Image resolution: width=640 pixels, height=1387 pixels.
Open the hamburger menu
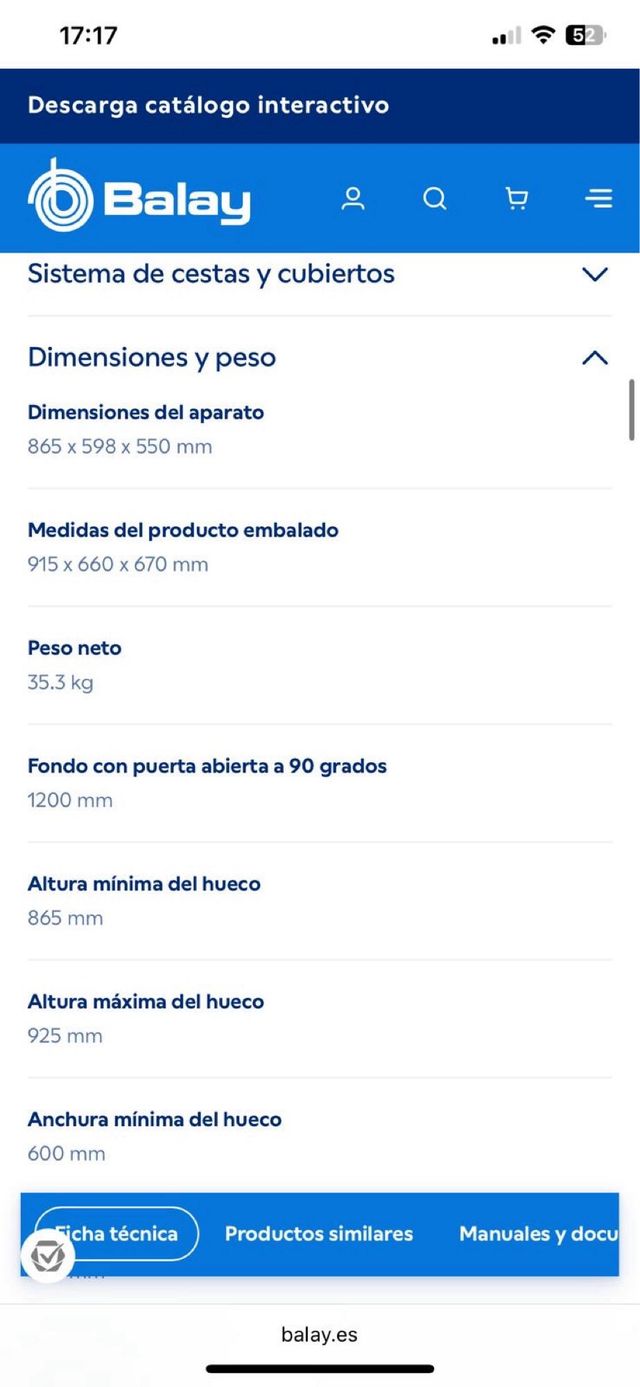[x=598, y=198]
